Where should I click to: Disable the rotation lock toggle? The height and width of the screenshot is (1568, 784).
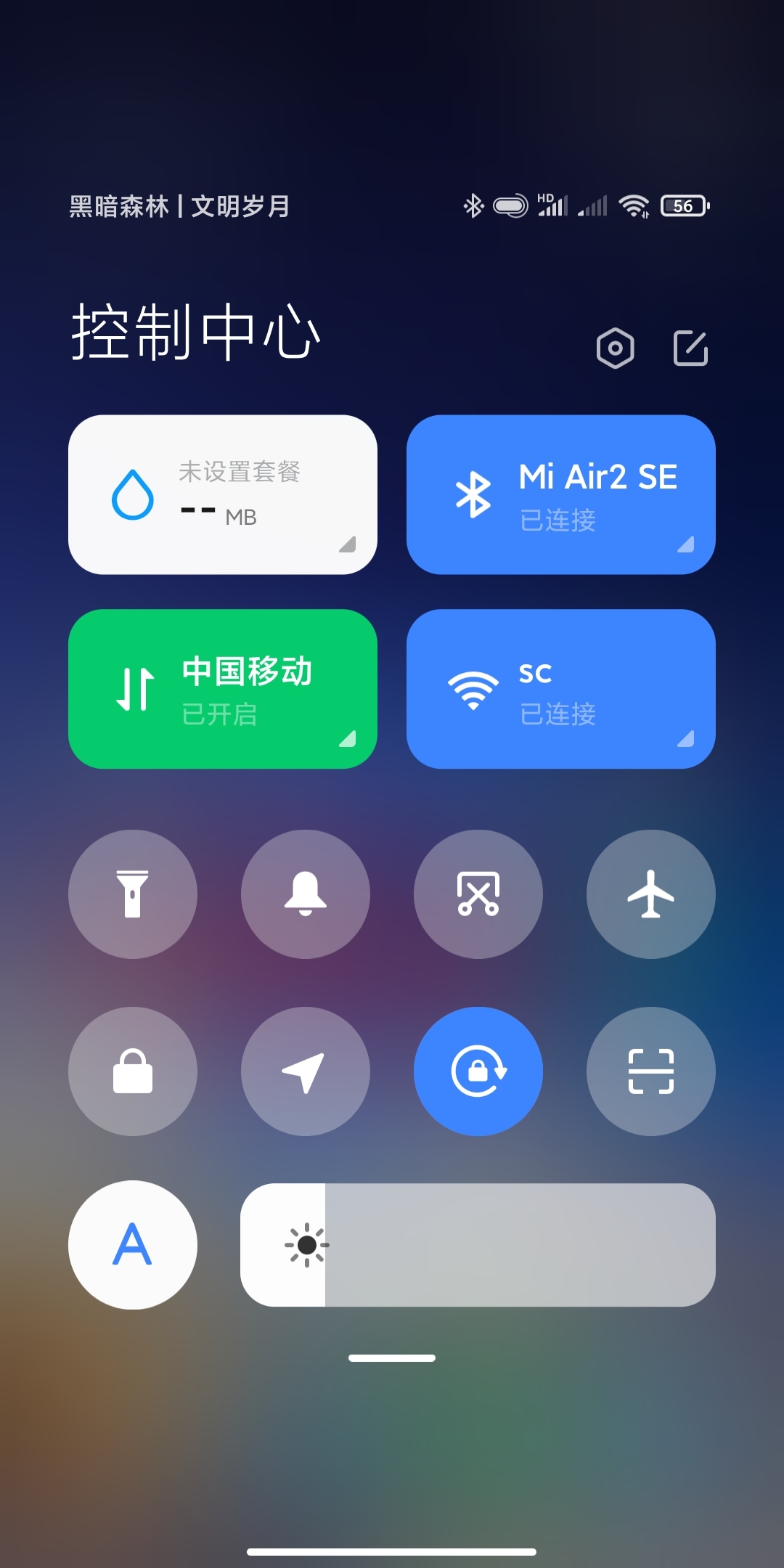pos(478,1071)
